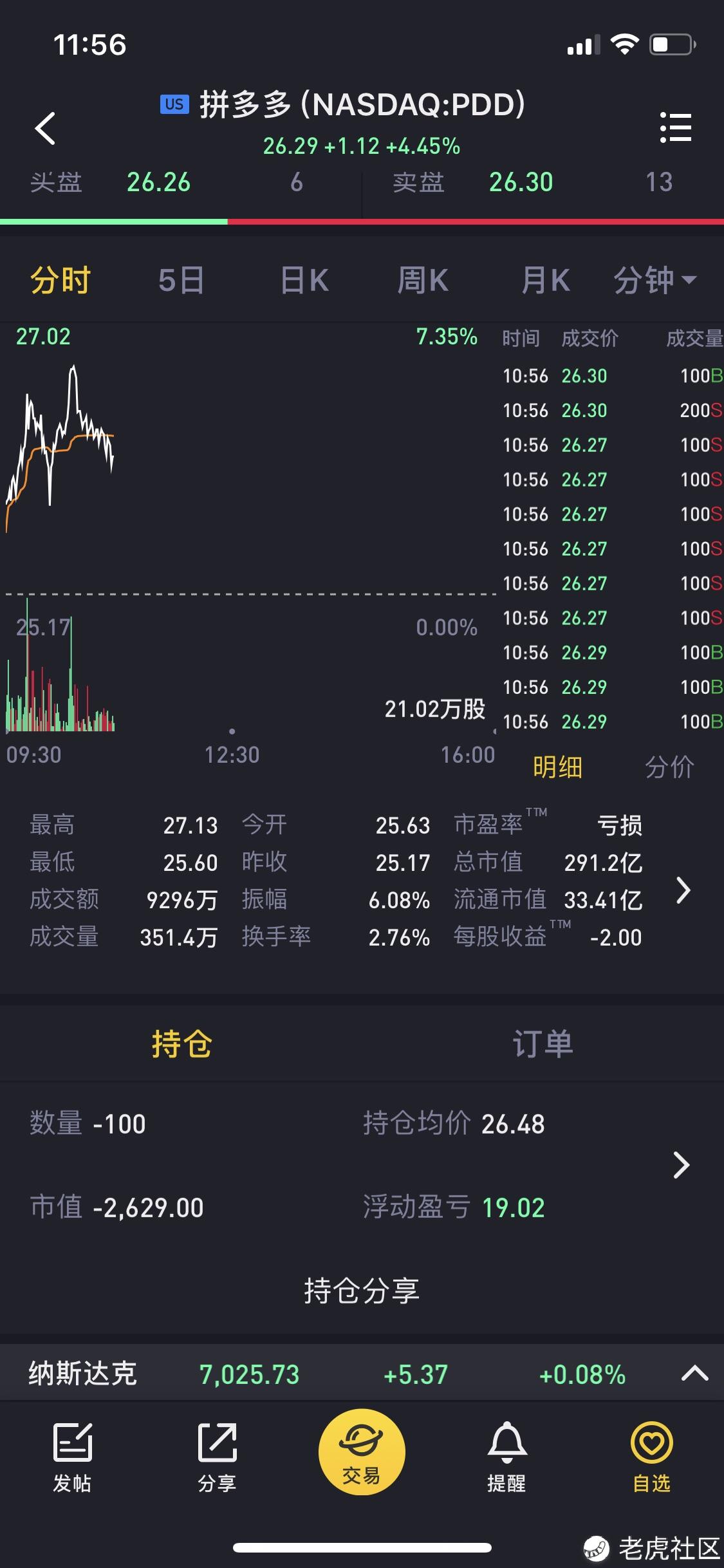Screen dimensions: 724x1568
Task: Open the 分钟 interval dropdown
Action: pos(654,281)
